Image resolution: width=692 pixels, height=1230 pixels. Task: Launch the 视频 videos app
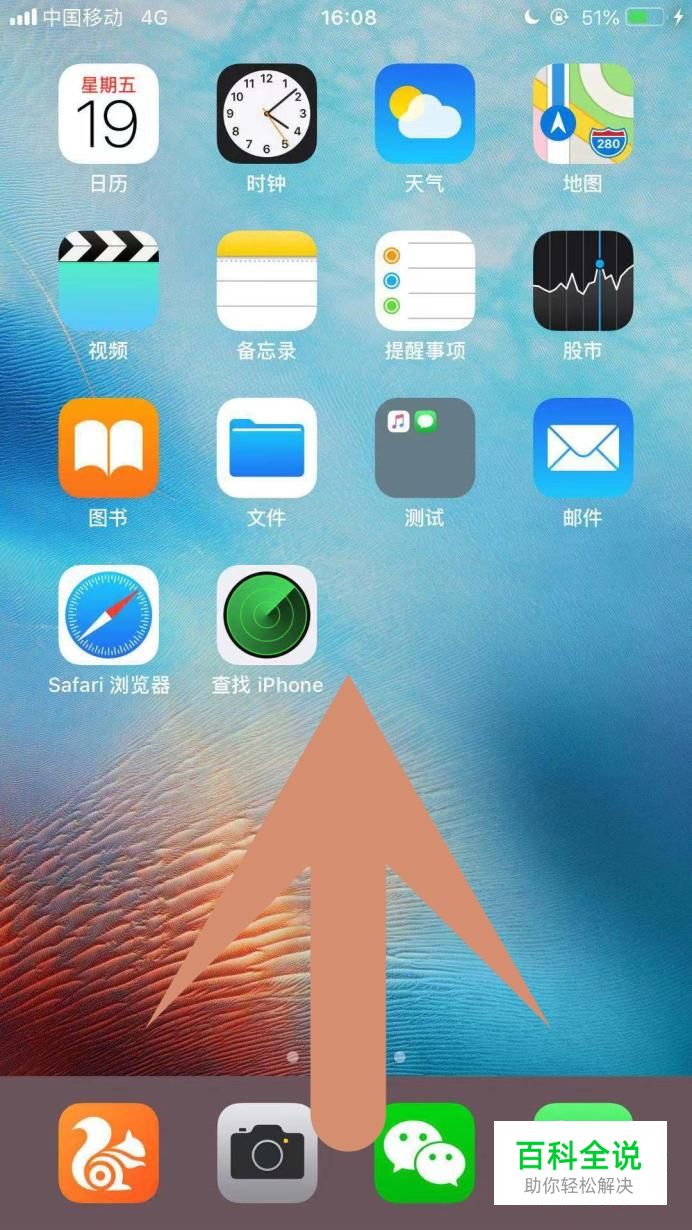[109, 281]
